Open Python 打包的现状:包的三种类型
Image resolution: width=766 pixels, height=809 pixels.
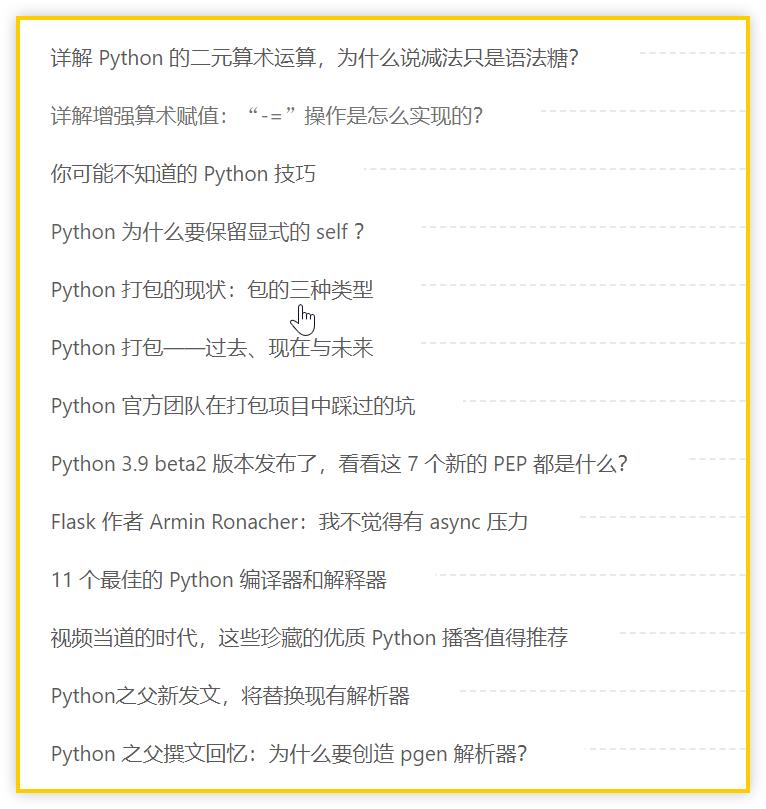coord(212,290)
